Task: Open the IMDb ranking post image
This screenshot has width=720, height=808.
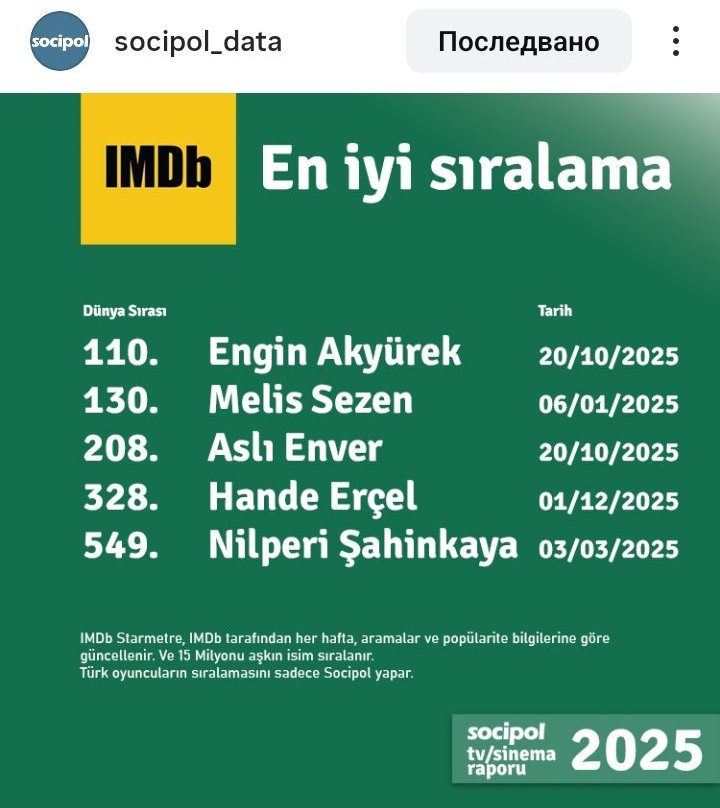Action: click(360, 450)
